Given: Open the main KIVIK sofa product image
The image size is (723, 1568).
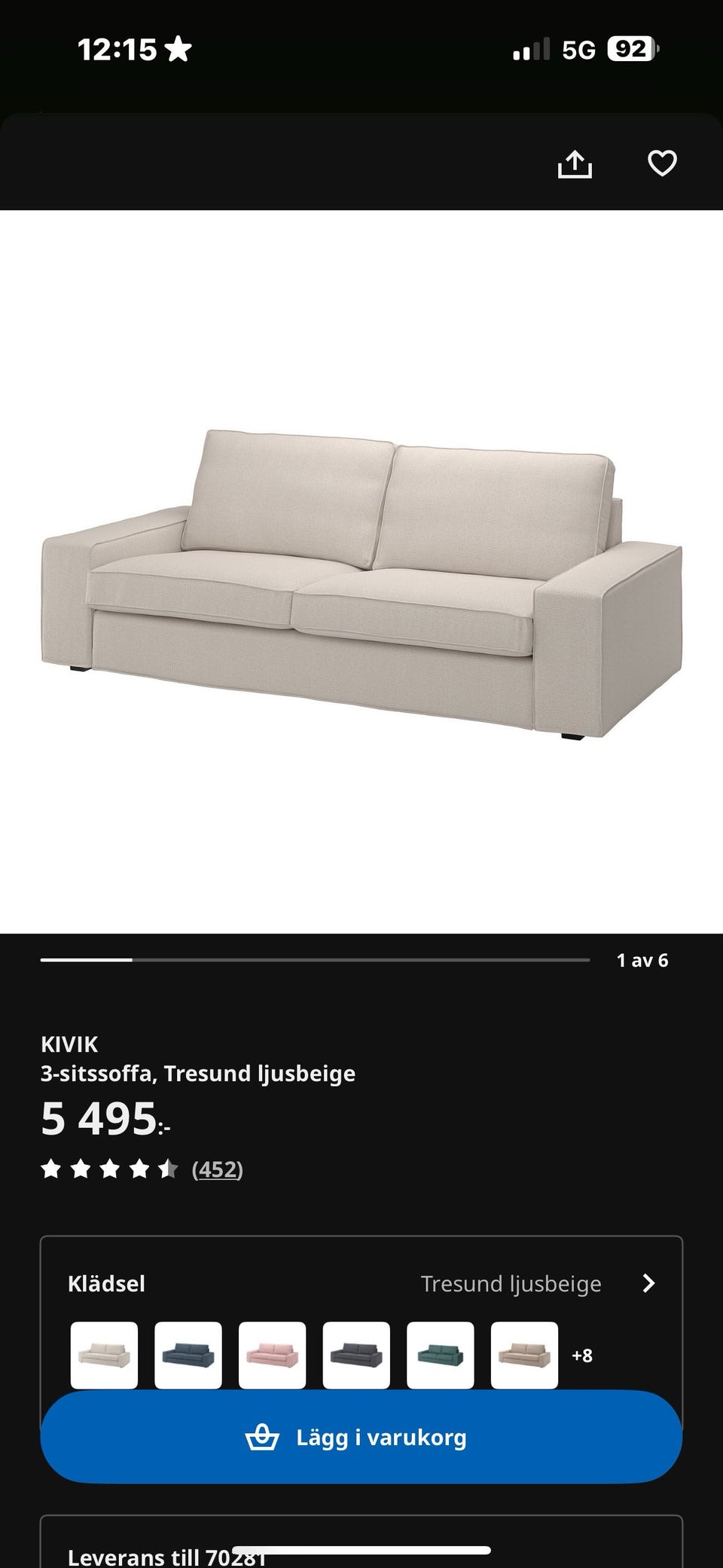Looking at the screenshot, I should (x=361, y=572).
